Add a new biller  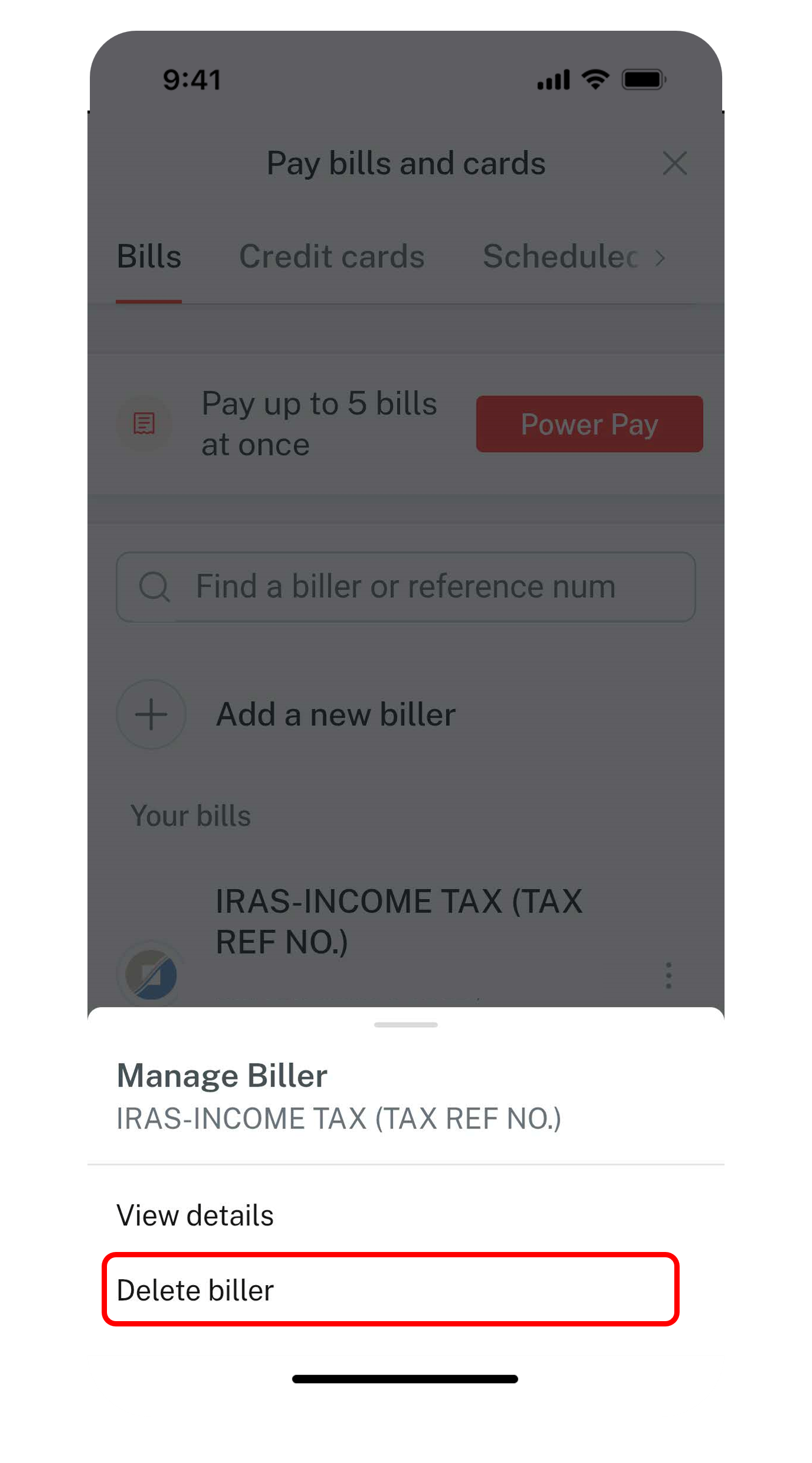point(335,714)
